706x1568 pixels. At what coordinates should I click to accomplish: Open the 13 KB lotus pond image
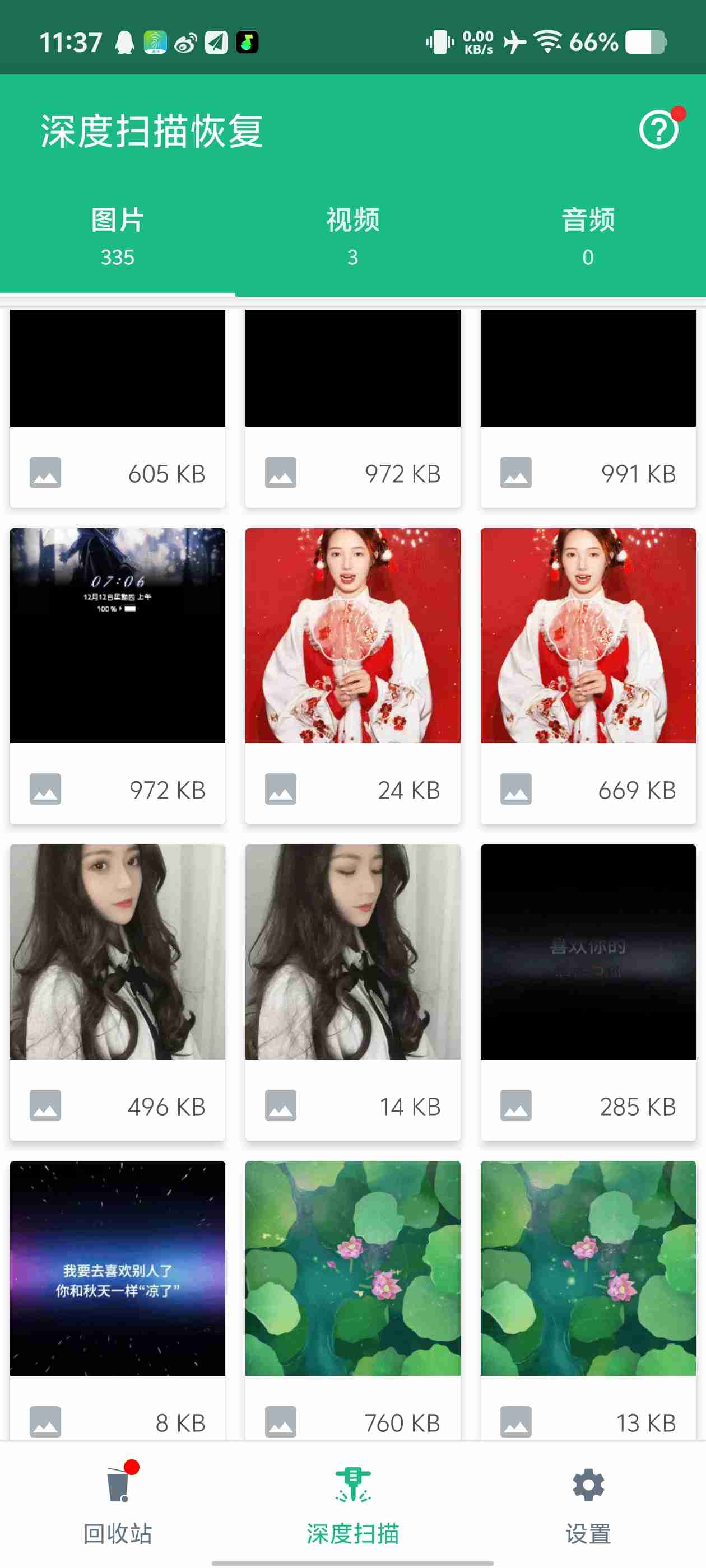(x=588, y=1268)
